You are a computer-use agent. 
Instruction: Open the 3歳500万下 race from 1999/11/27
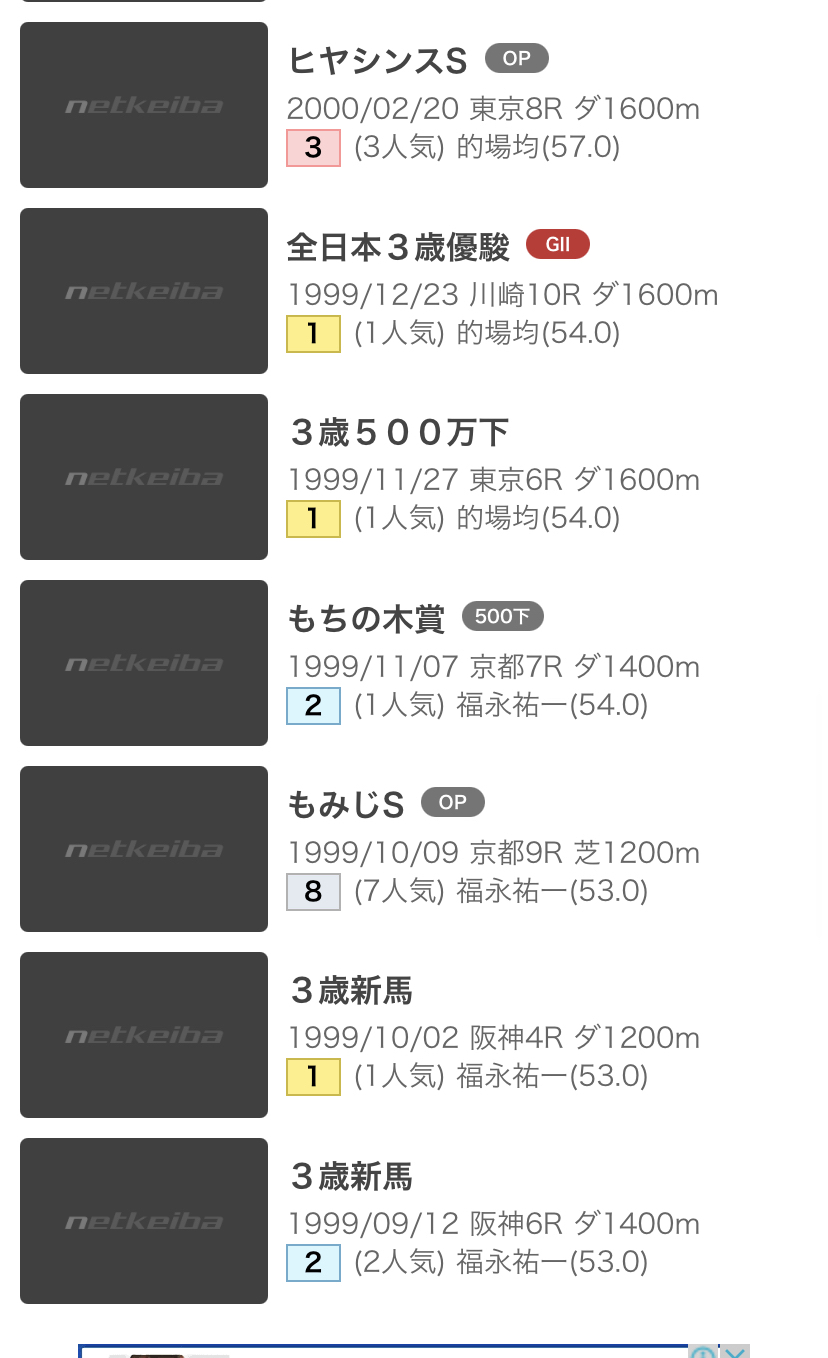[398, 433]
